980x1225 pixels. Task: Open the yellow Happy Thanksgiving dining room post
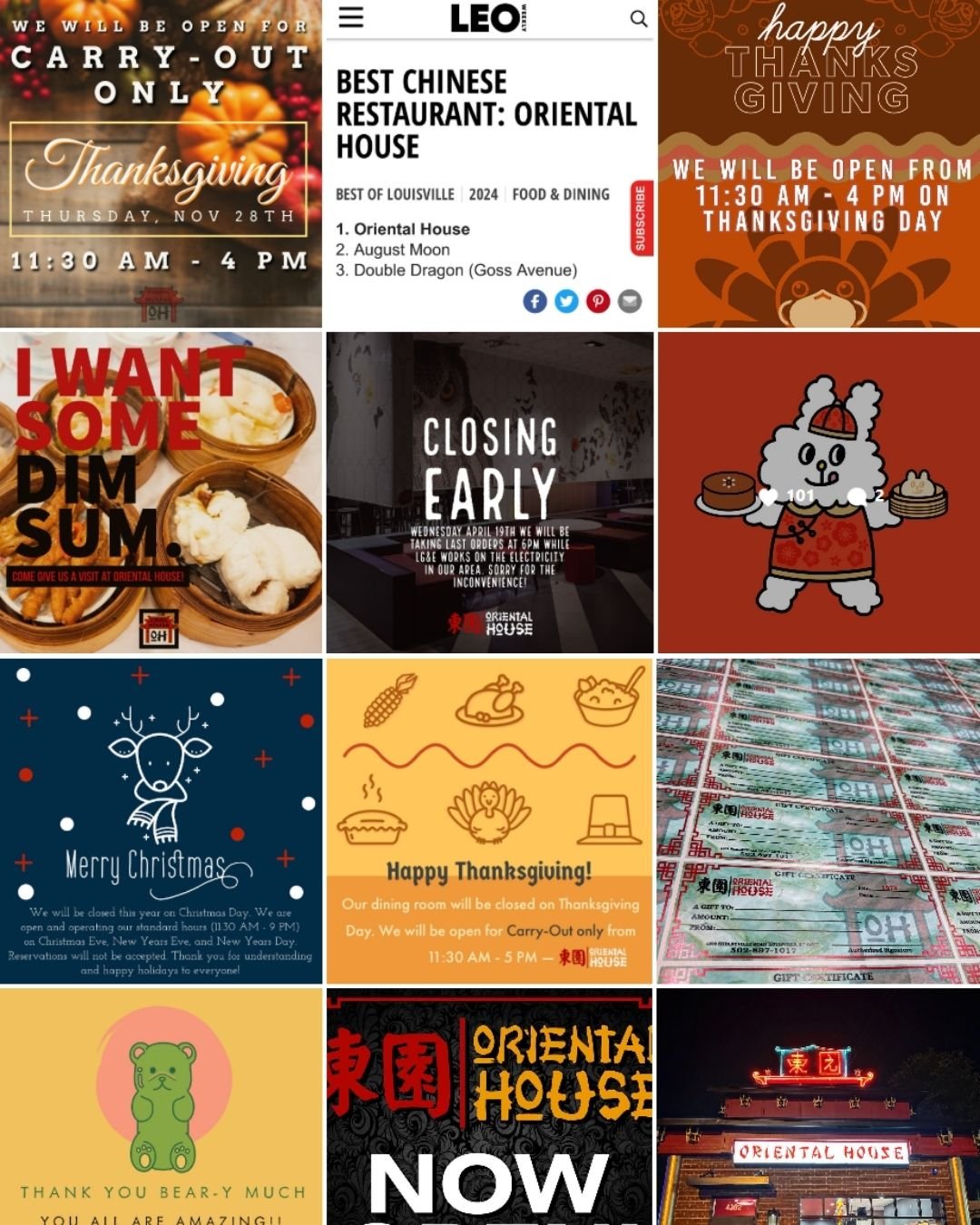pyautogui.click(x=489, y=820)
